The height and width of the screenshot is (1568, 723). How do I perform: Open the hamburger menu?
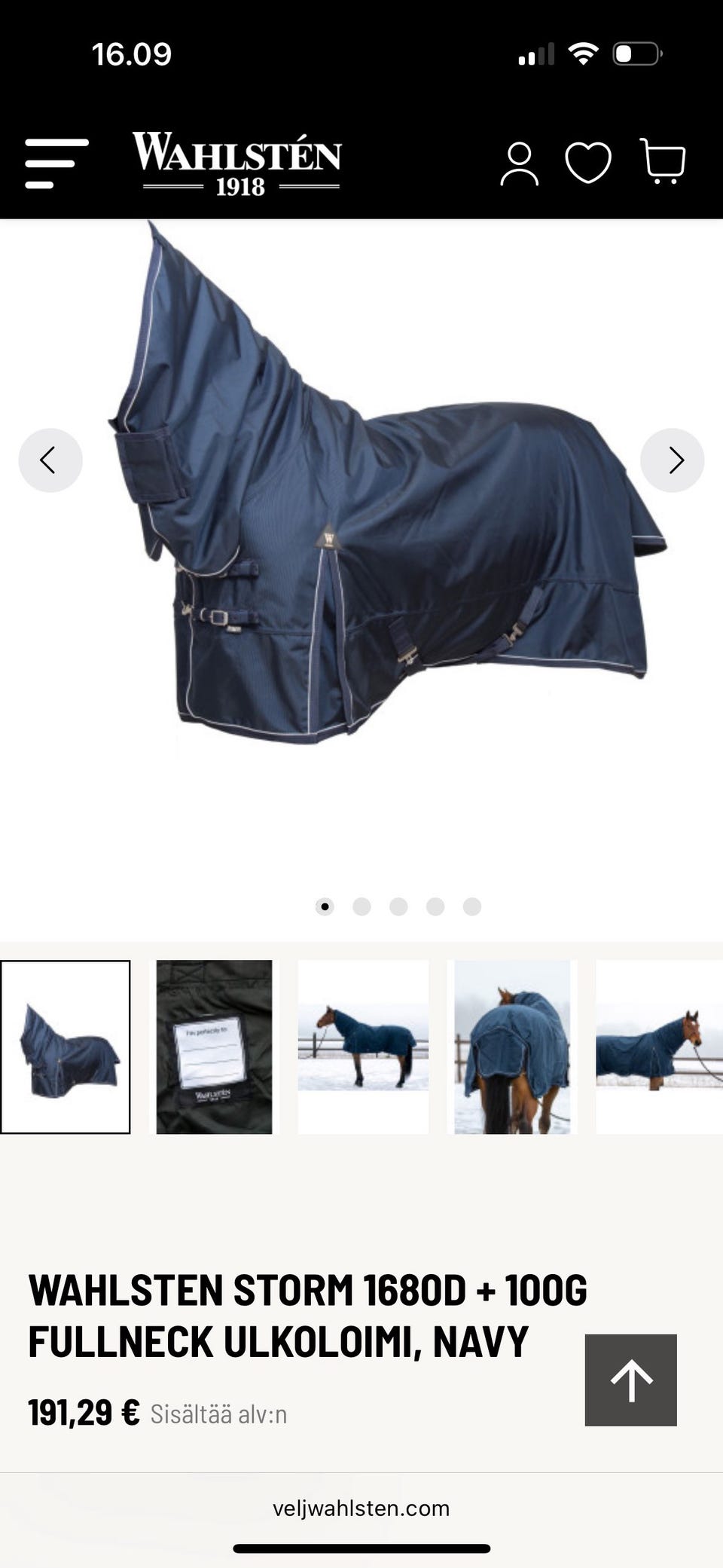[x=56, y=163]
